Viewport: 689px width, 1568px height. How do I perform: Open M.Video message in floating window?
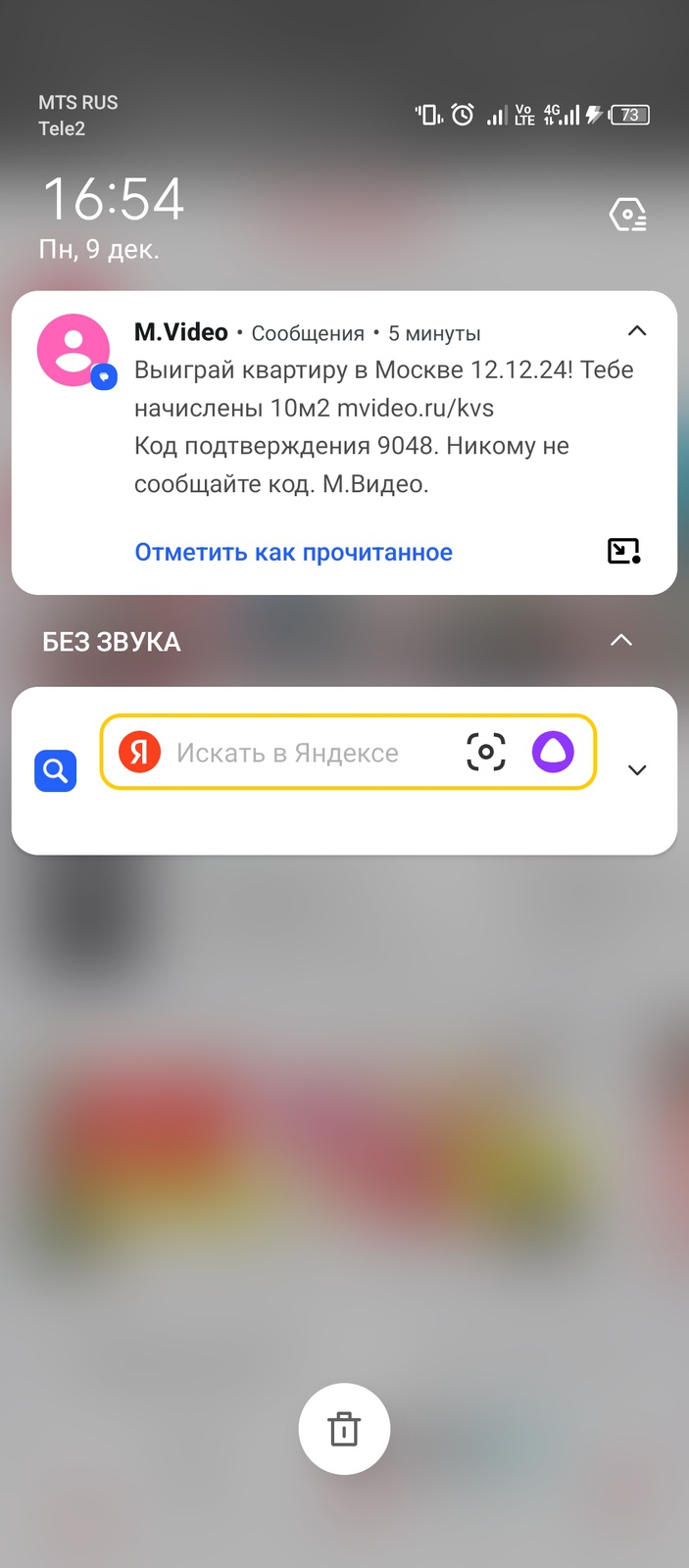pos(623,552)
